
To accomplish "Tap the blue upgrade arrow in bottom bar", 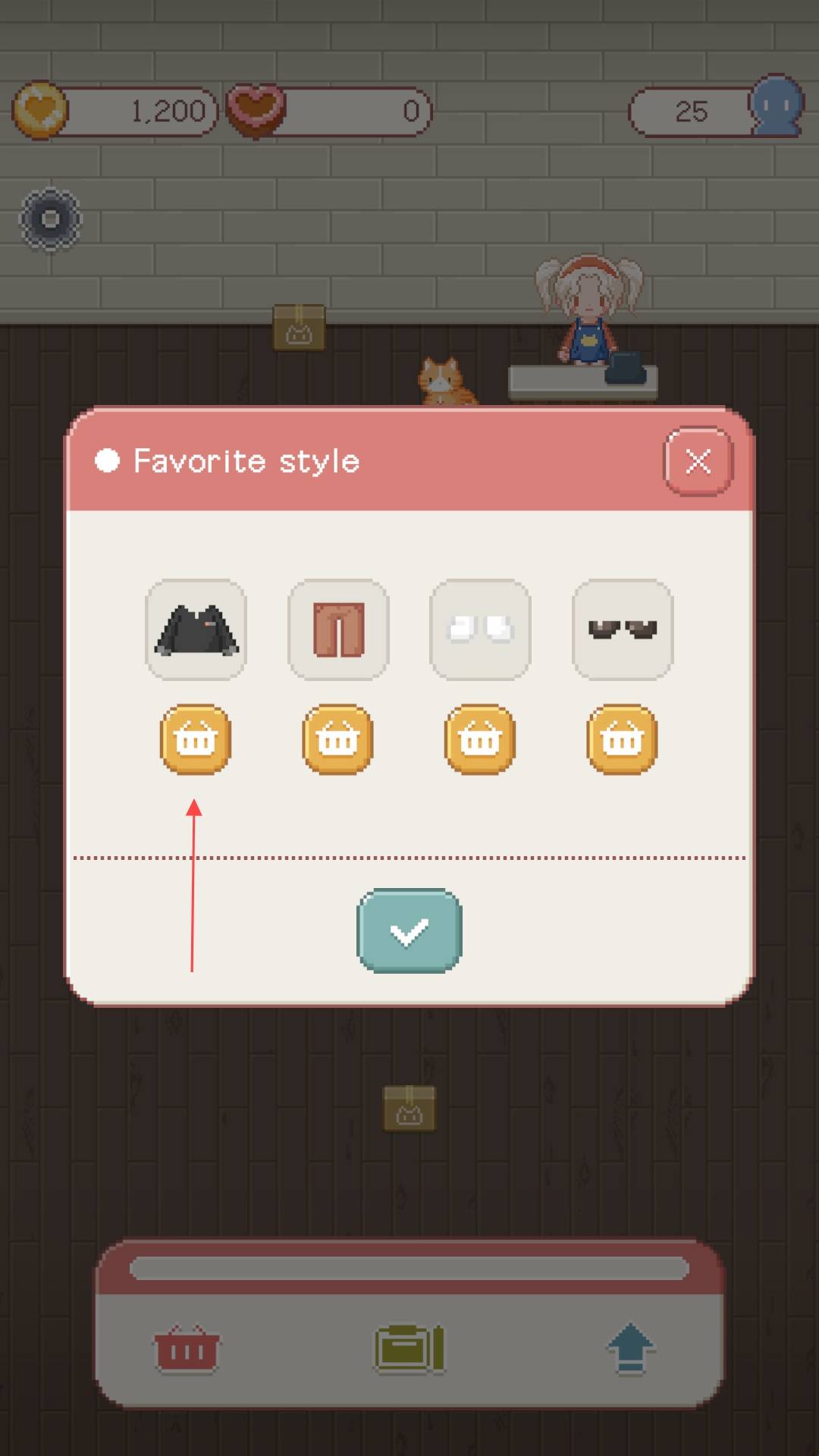I will [x=630, y=1349].
